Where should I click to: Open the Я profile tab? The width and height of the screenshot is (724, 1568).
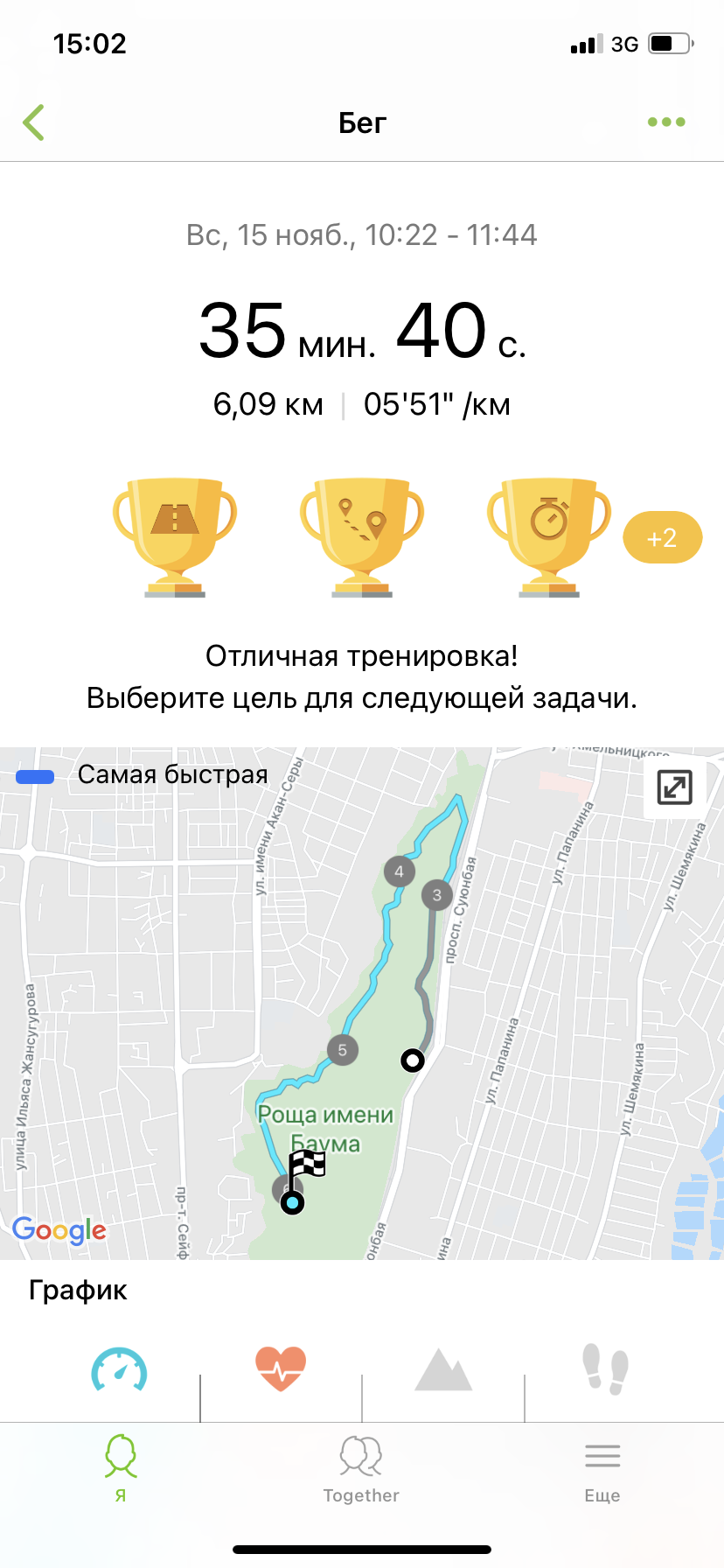(x=121, y=1468)
